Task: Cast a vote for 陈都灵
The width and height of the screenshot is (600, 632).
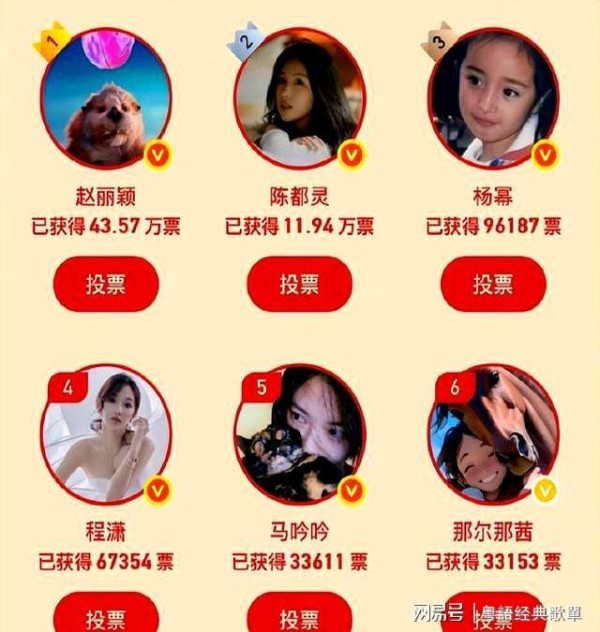Action: pyautogui.click(x=299, y=284)
